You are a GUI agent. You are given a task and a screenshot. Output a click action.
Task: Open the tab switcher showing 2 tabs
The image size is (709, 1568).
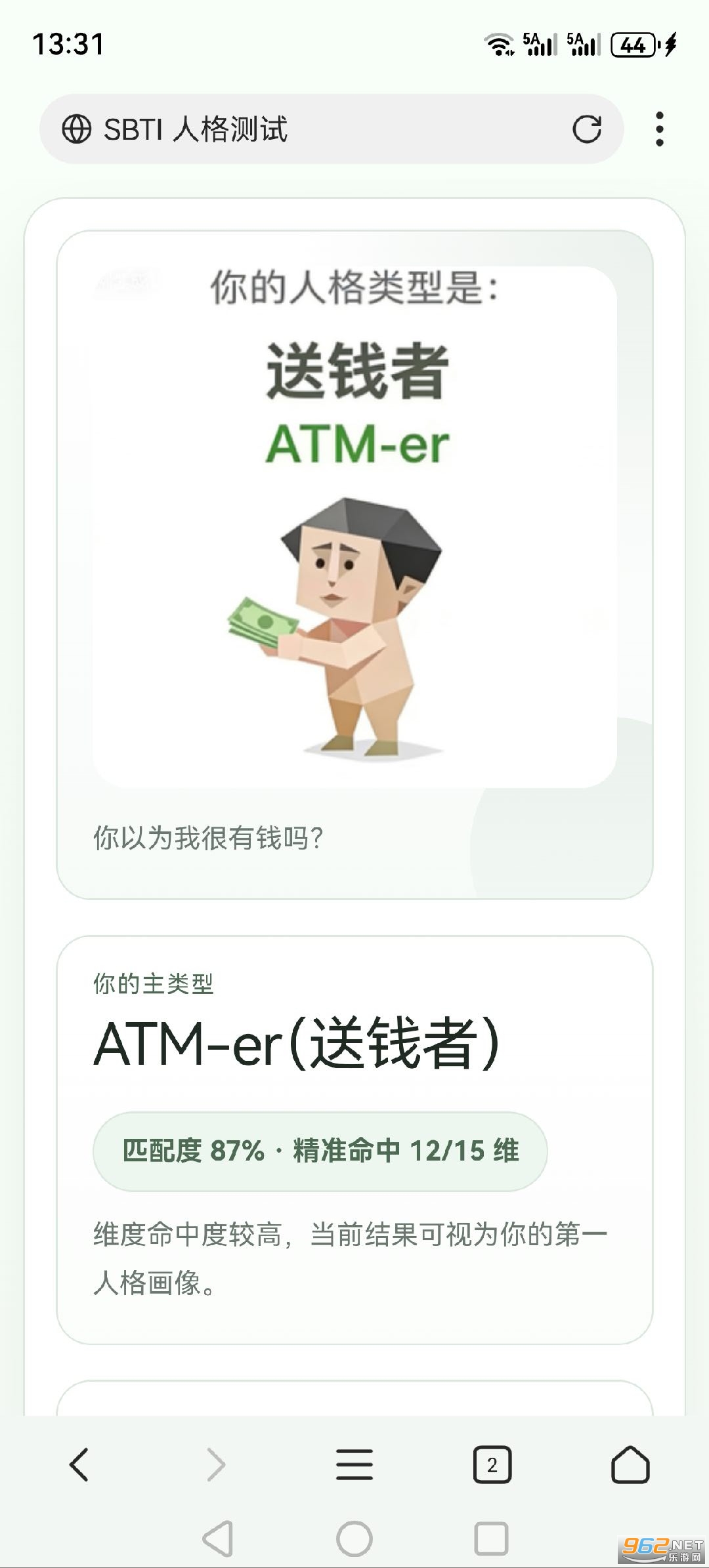tap(492, 1464)
